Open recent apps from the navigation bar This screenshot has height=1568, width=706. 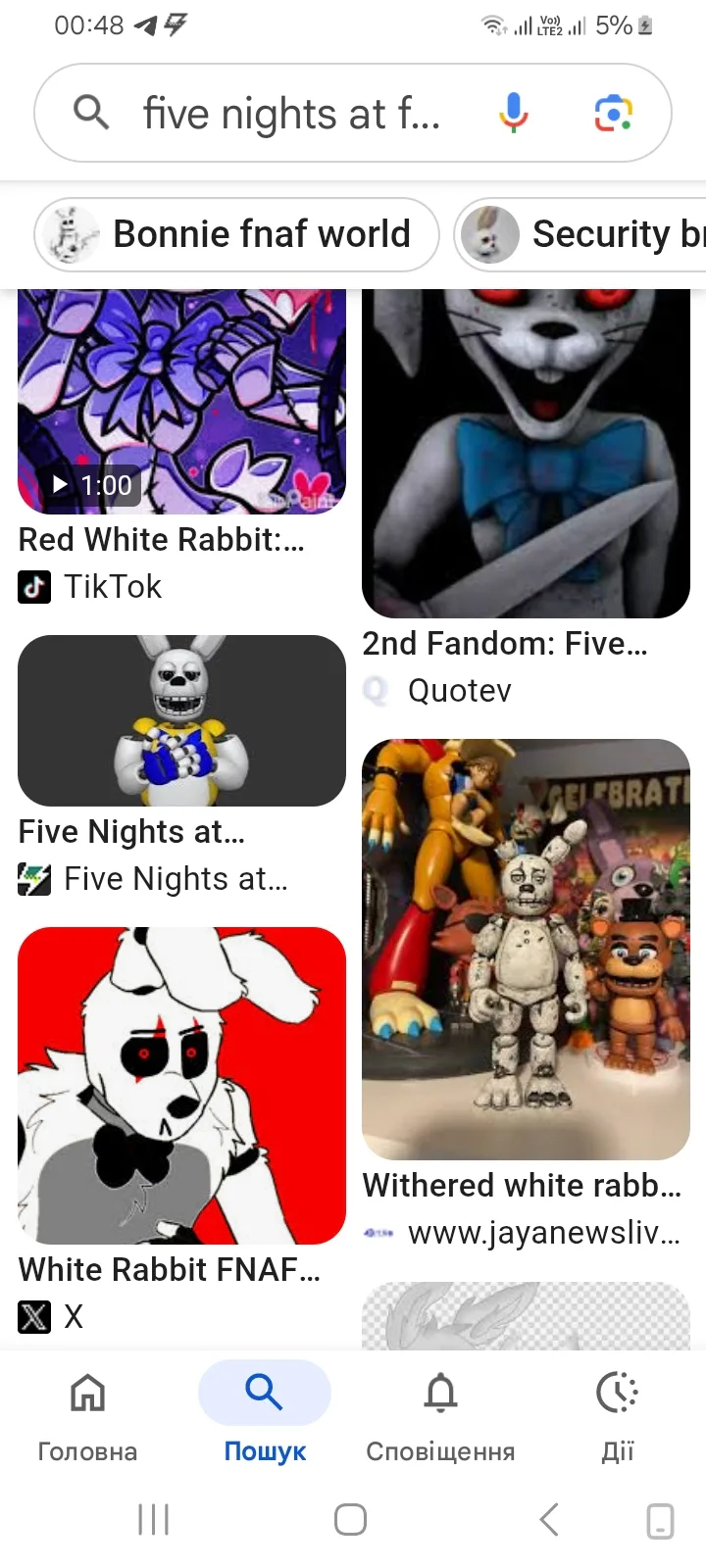(x=154, y=1520)
